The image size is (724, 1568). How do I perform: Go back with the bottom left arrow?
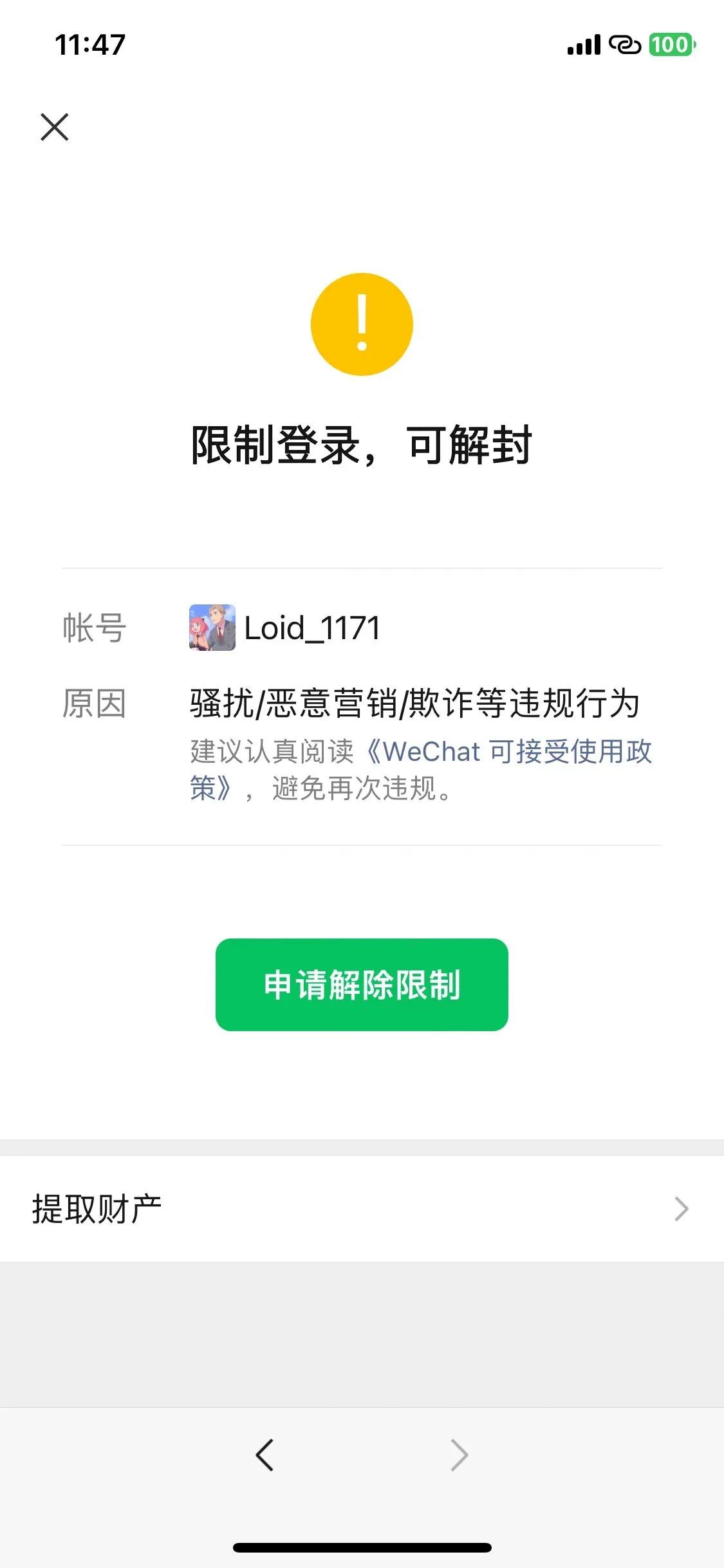tap(265, 1455)
